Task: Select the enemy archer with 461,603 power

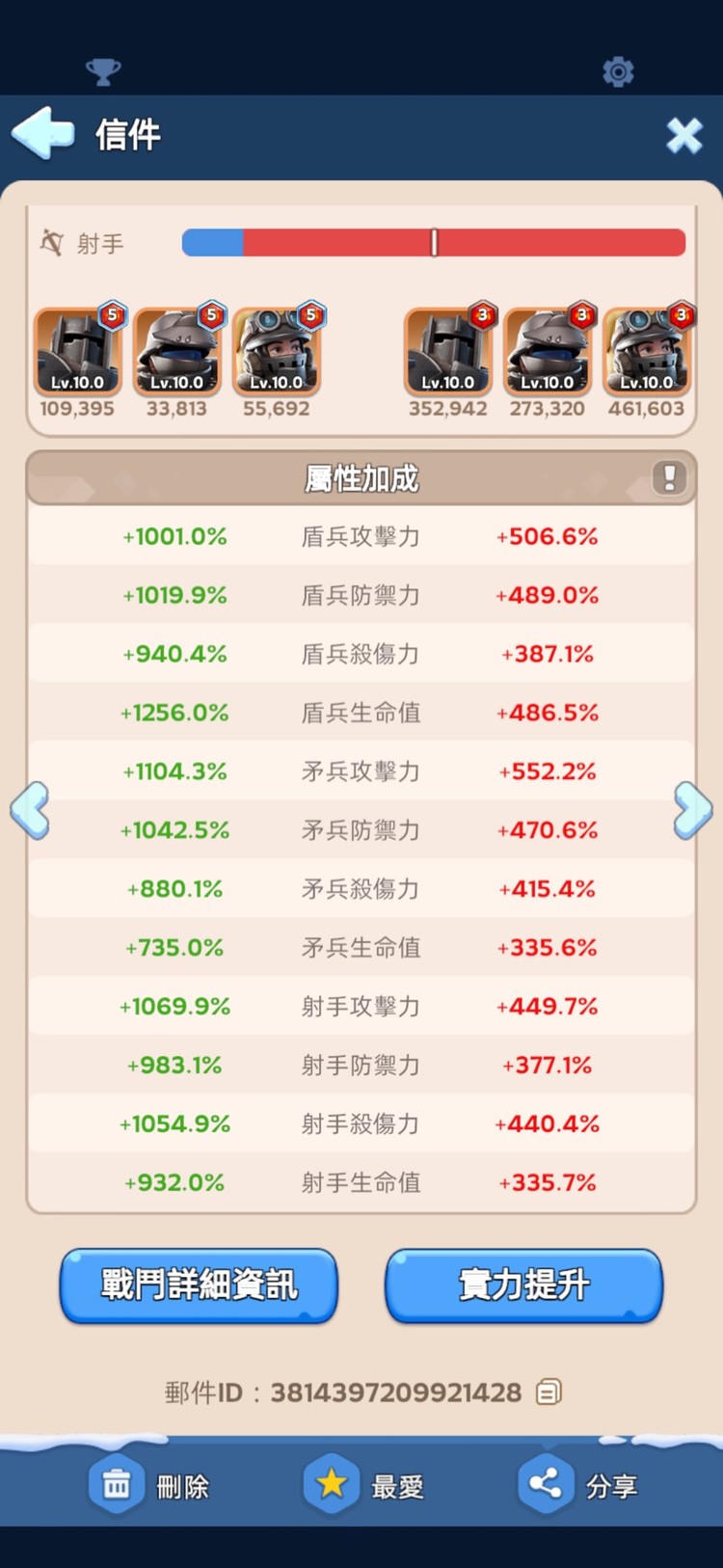Action: [647, 349]
